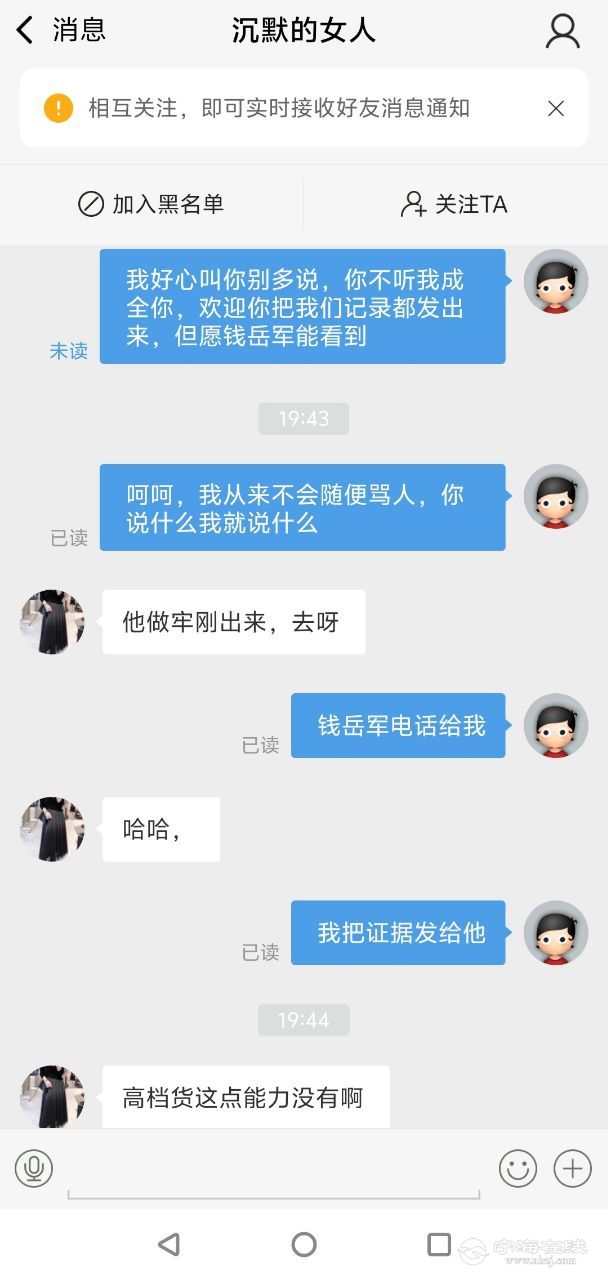Open the contact profile icon
This screenshot has height=1280, width=608.
[562, 31]
